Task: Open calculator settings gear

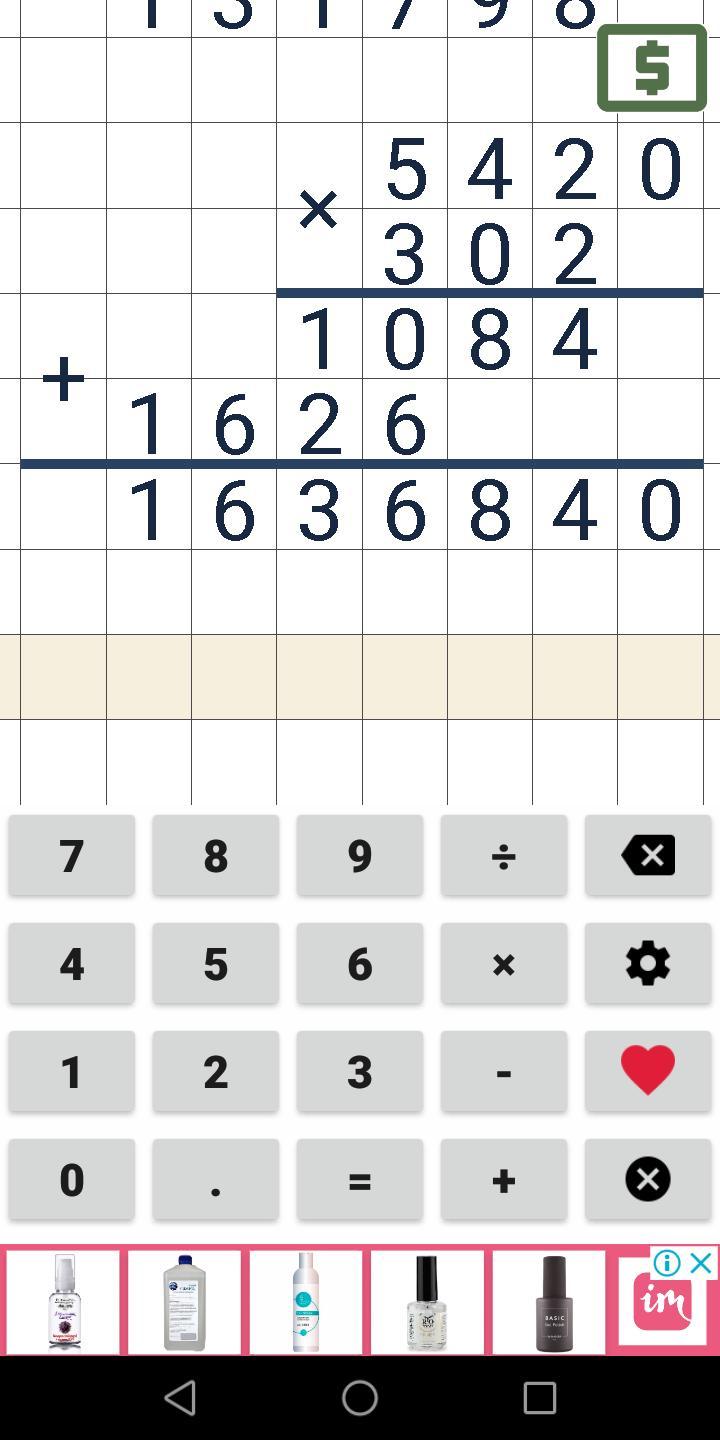Action: pyautogui.click(x=648, y=963)
